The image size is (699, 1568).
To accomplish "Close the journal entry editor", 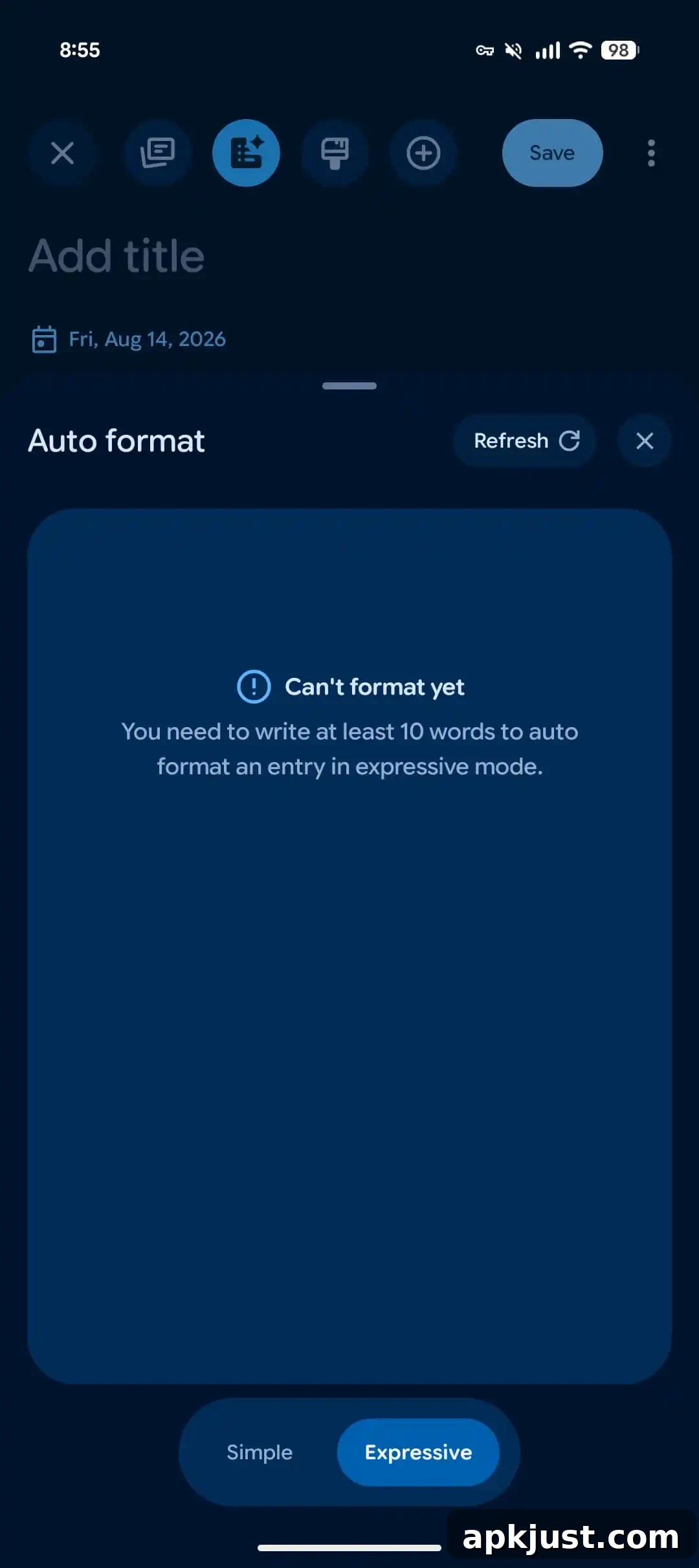I will pyautogui.click(x=62, y=153).
